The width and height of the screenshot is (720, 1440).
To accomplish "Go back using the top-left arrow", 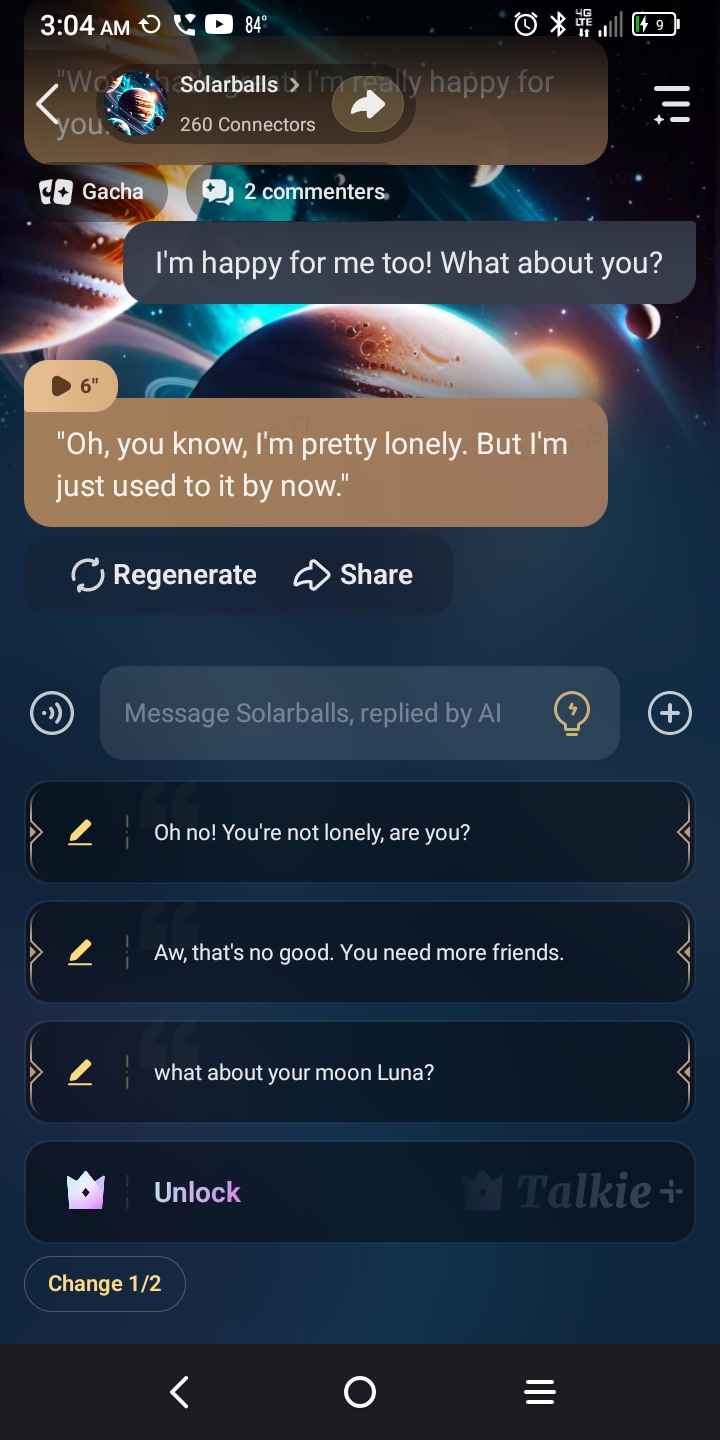I will click(x=47, y=104).
